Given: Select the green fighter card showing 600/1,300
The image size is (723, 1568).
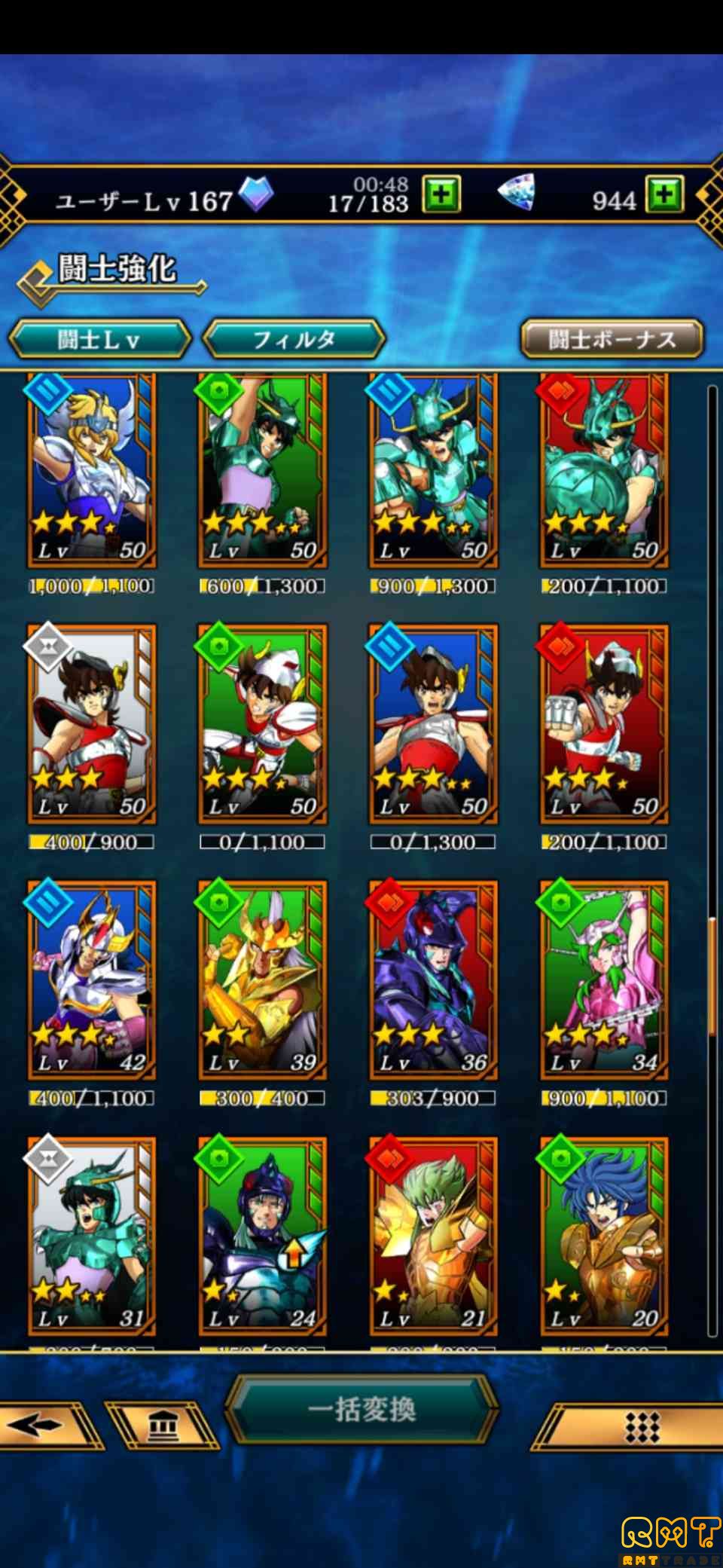Looking at the screenshot, I should [262, 471].
